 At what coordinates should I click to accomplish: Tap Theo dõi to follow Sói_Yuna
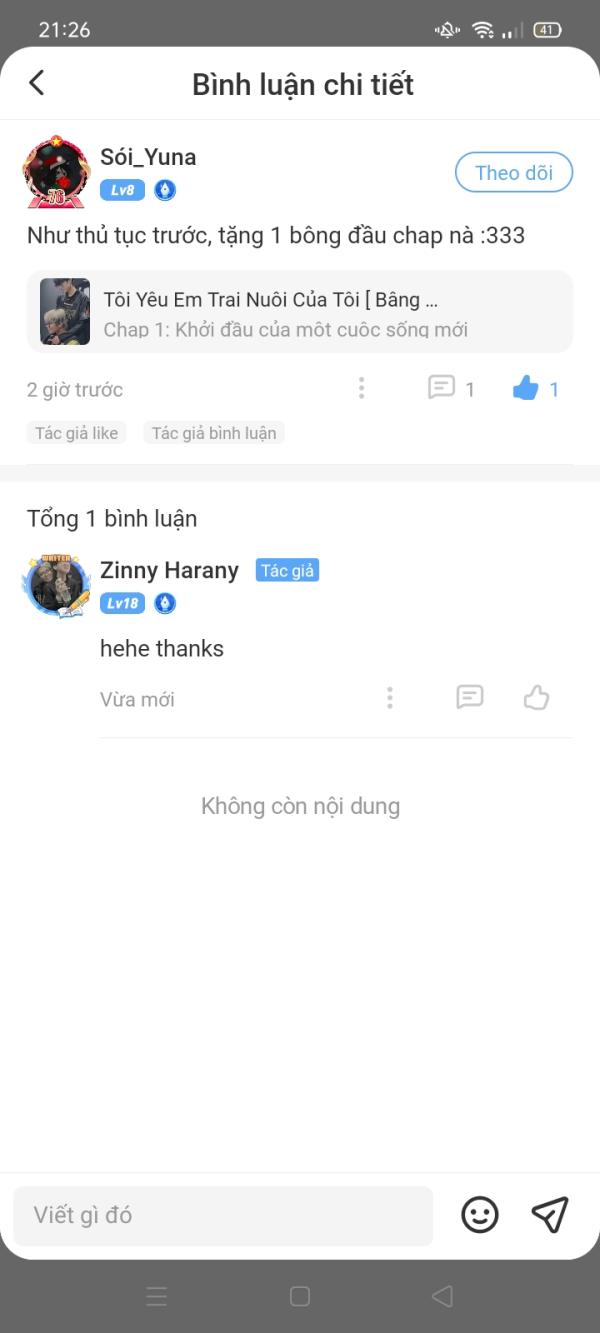[513, 173]
